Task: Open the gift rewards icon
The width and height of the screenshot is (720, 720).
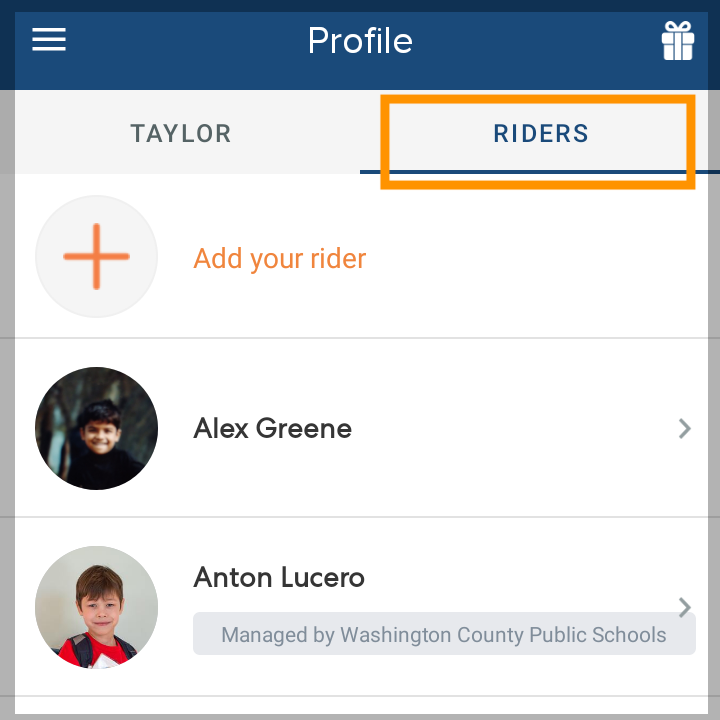Action: 677,42
